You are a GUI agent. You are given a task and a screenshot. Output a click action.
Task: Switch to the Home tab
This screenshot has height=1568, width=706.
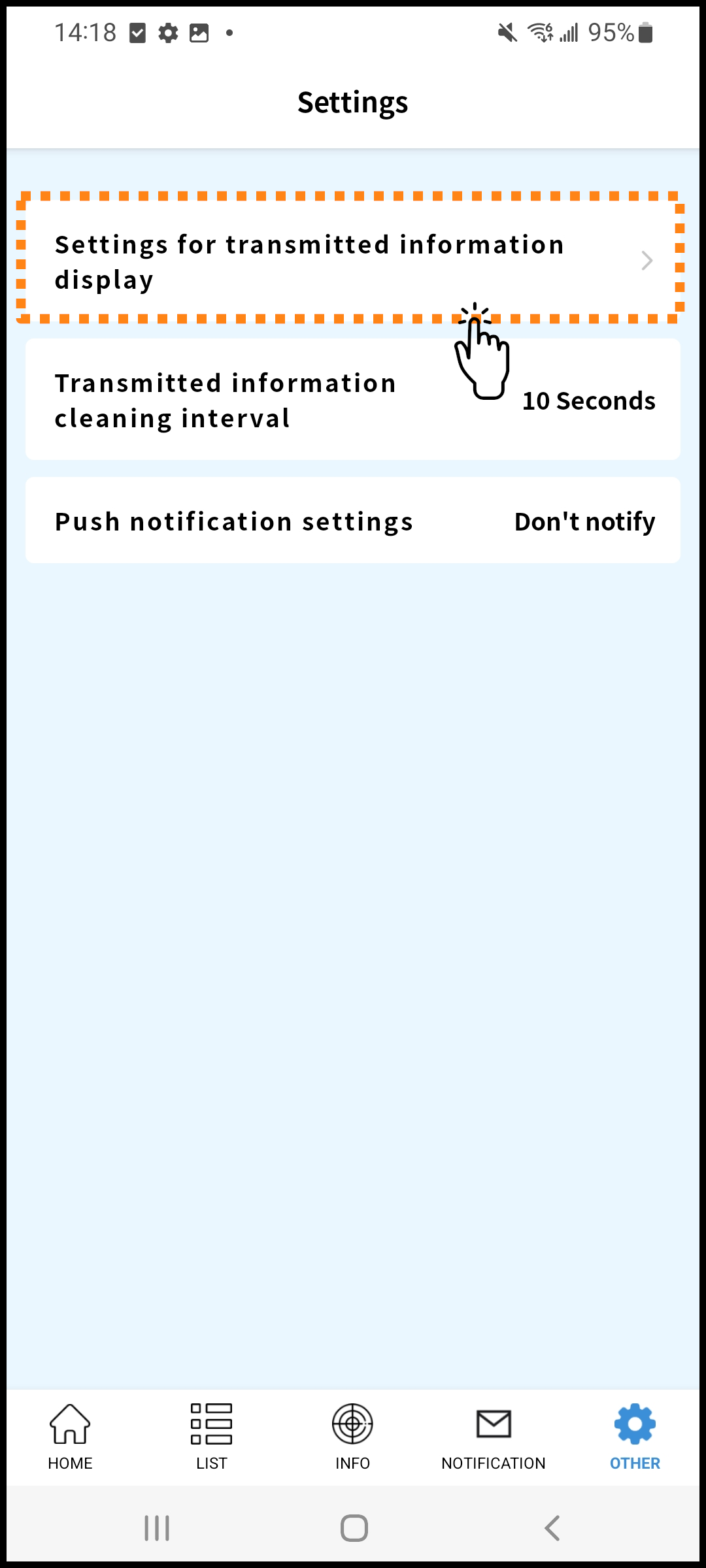(71, 1437)
